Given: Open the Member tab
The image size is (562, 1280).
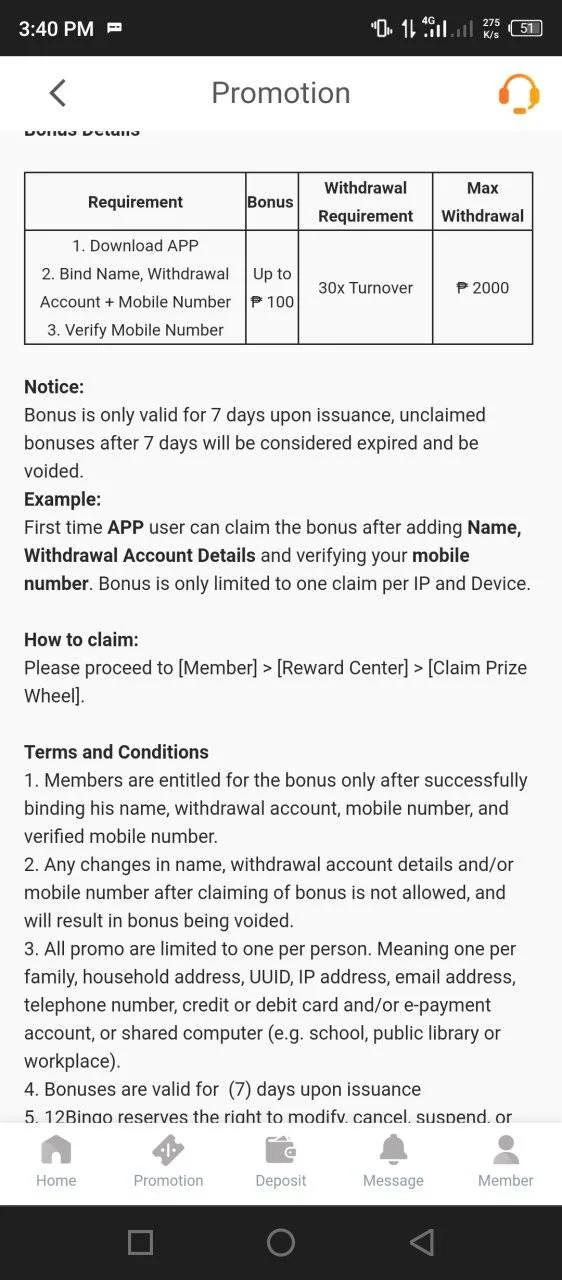Looking at the screenshot, I should pyautogui.click(x=506, y=1161).
